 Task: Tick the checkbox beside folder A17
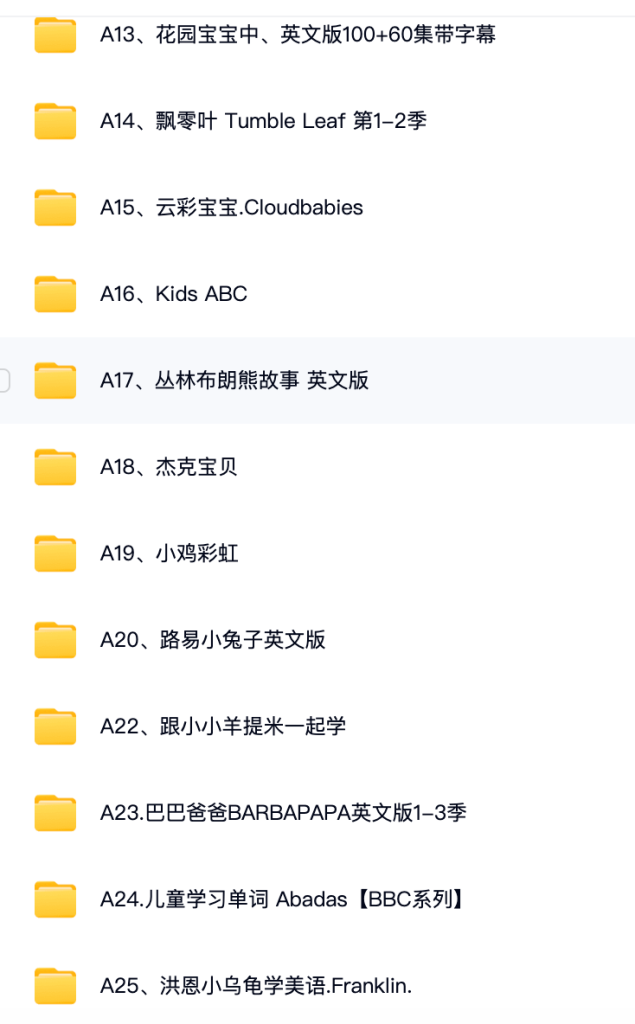[x=4, y=380]
